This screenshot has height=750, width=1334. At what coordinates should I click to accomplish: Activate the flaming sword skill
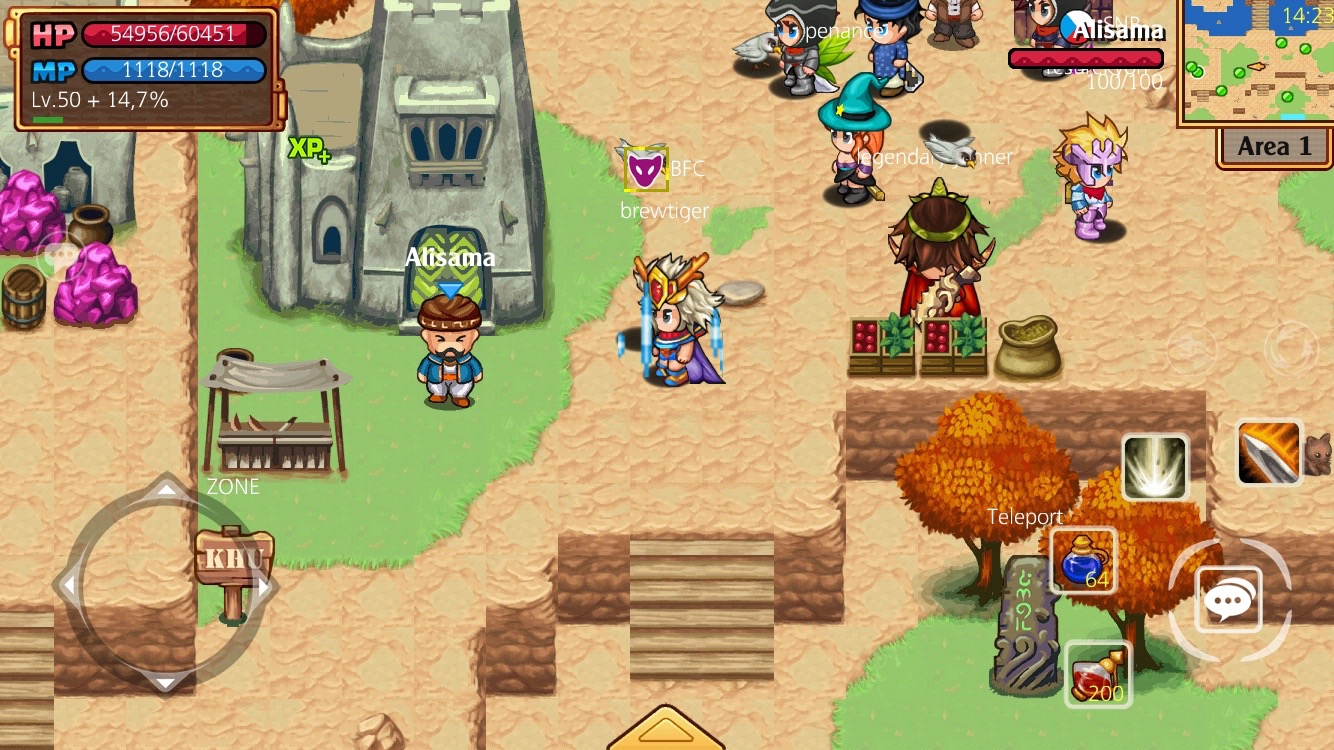tap(1269, 453)
